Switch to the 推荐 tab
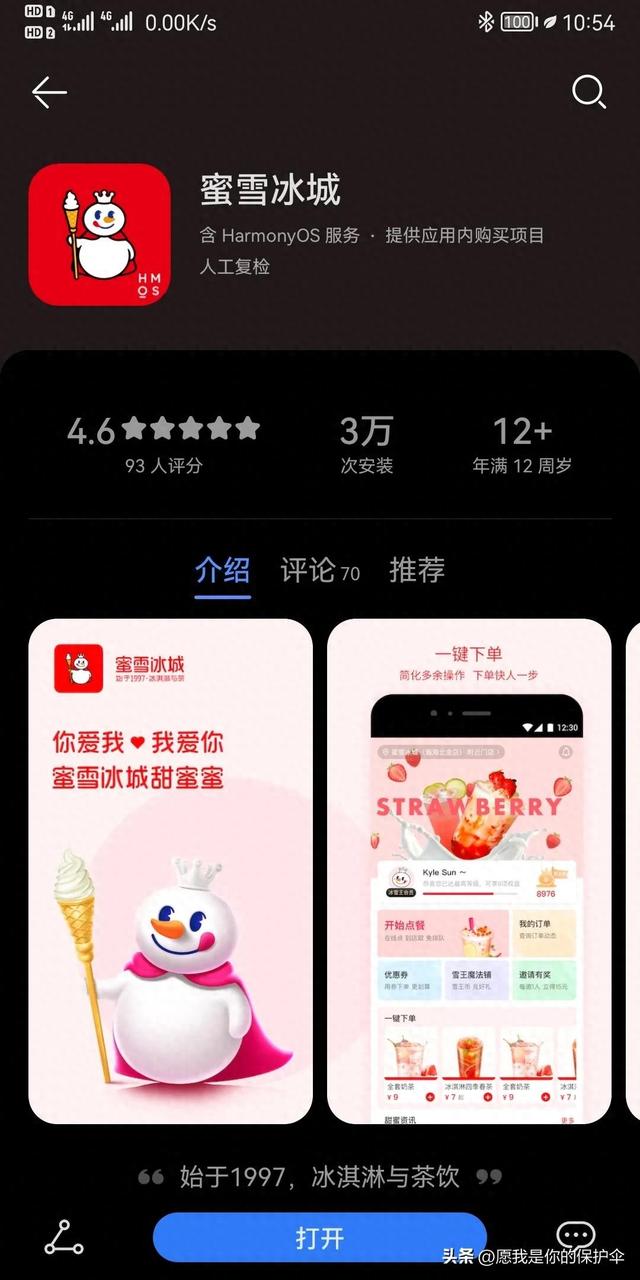 click(x=417, y=571)
